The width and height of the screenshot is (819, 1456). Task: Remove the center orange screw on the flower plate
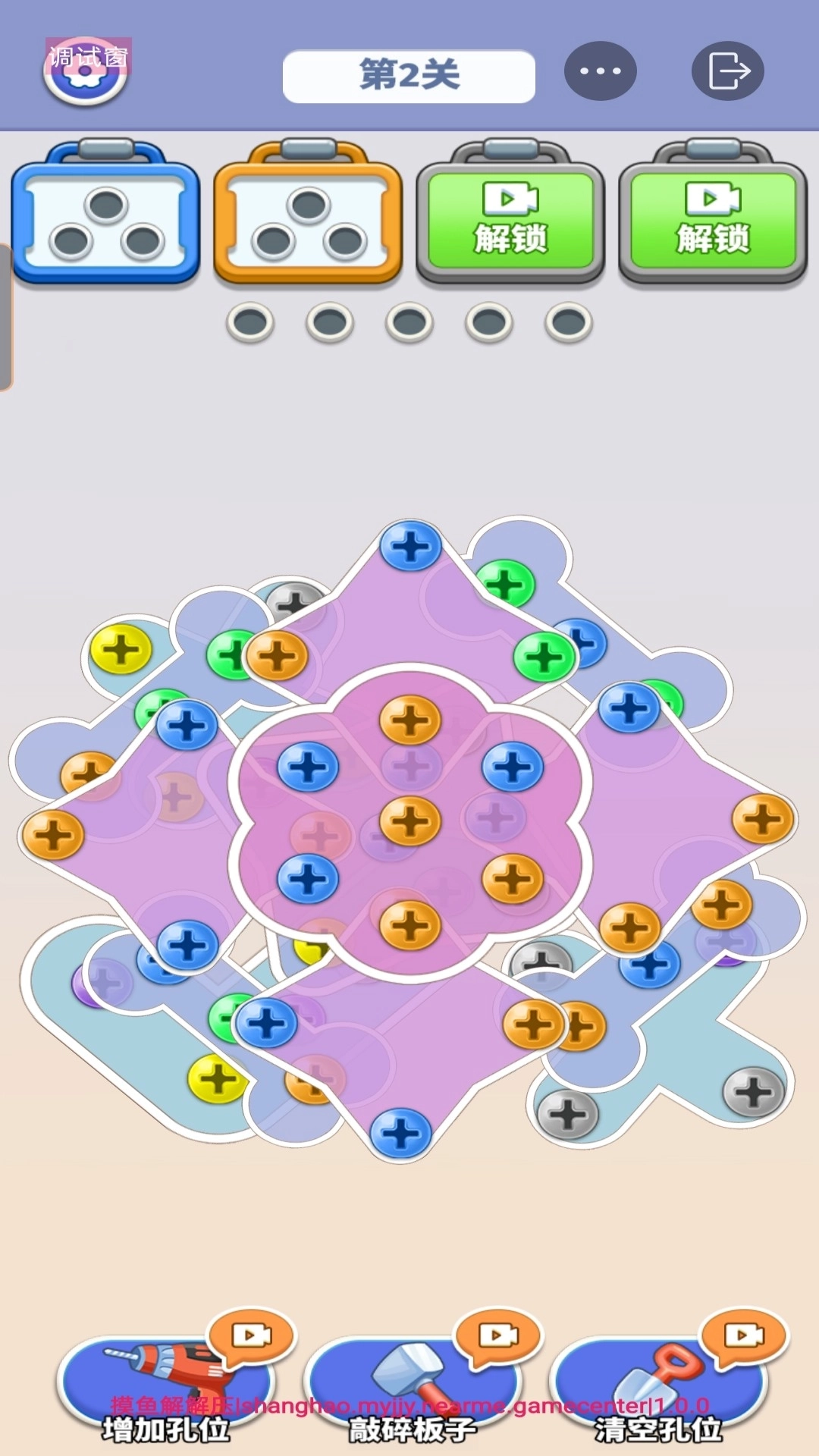click(410, 821)
